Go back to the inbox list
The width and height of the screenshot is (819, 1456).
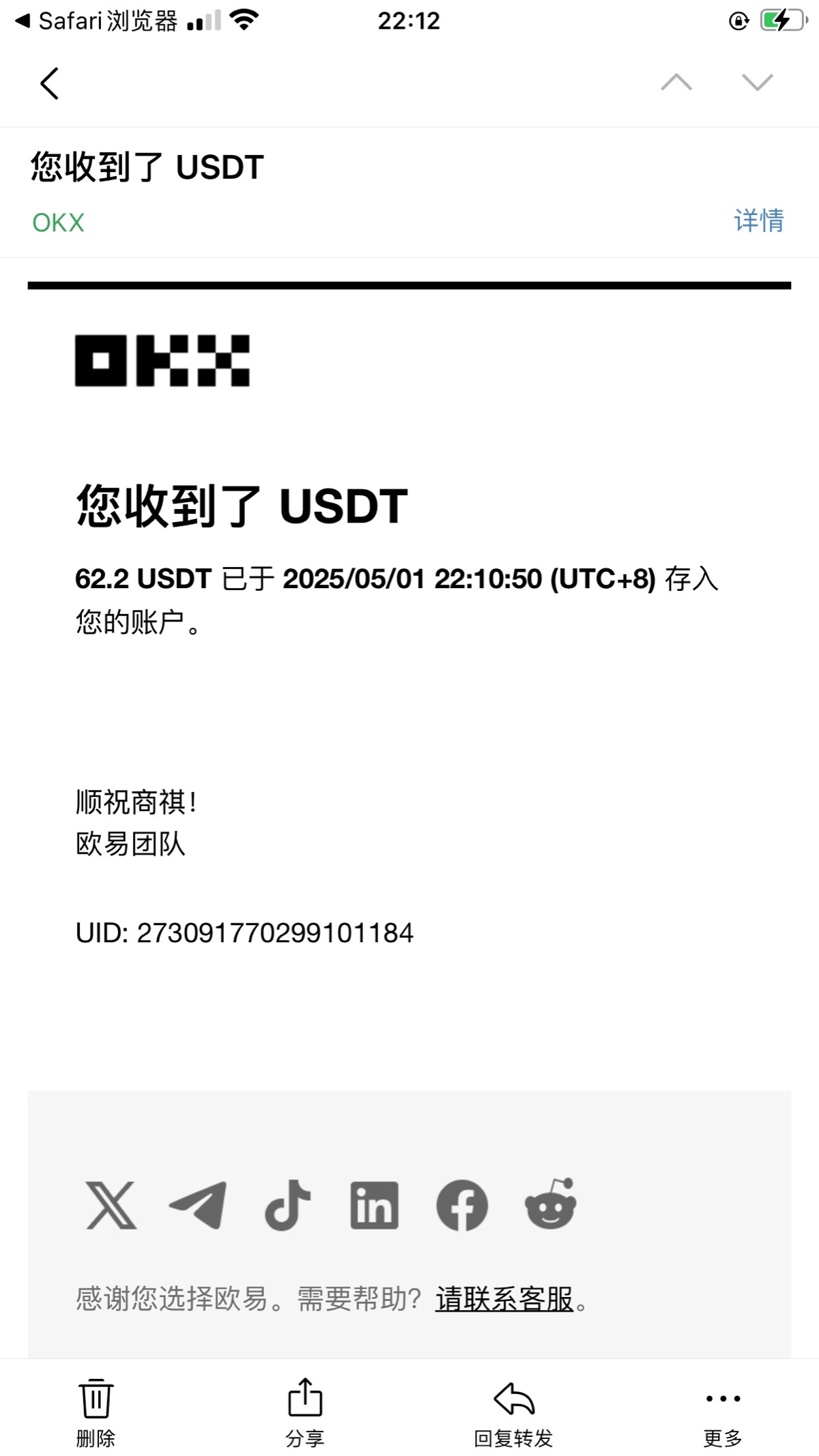(x=50, y=83)
